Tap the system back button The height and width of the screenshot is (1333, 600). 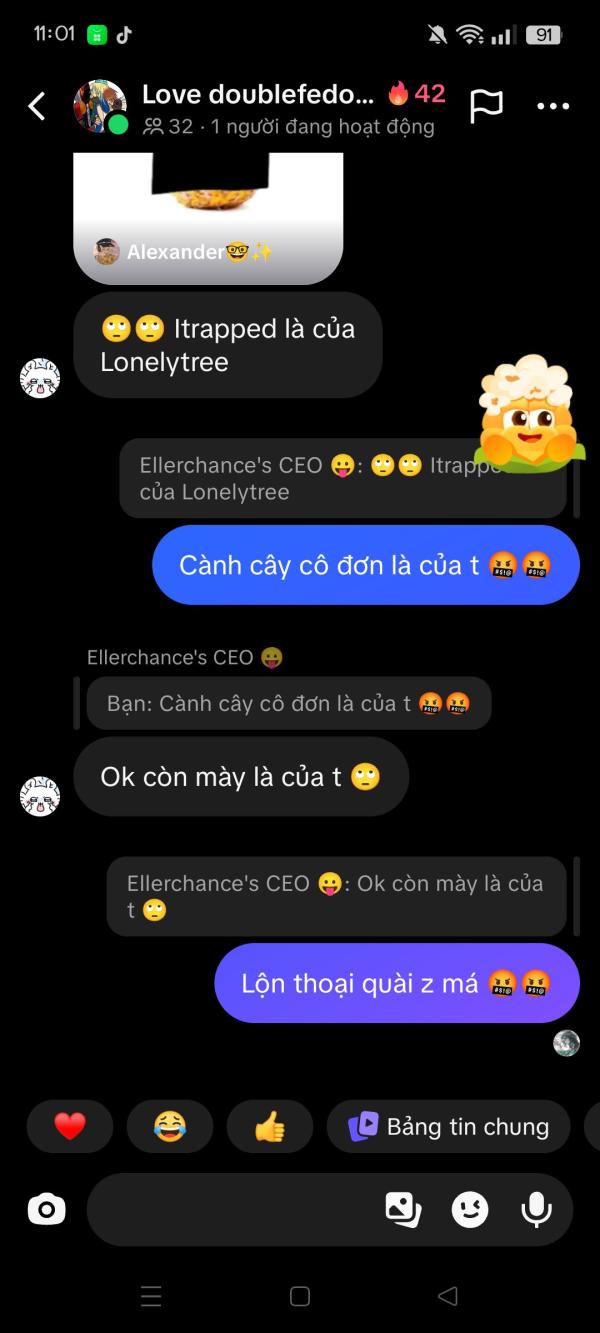447,1297
